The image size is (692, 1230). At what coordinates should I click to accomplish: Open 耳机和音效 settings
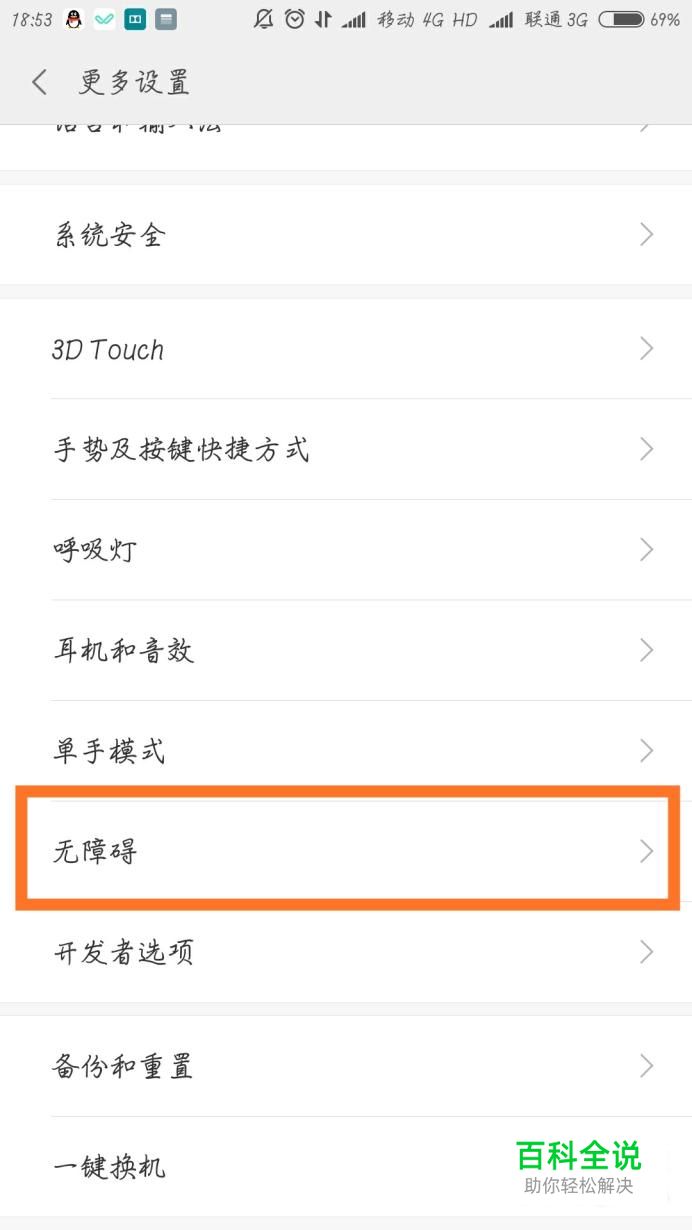point(346,651)
